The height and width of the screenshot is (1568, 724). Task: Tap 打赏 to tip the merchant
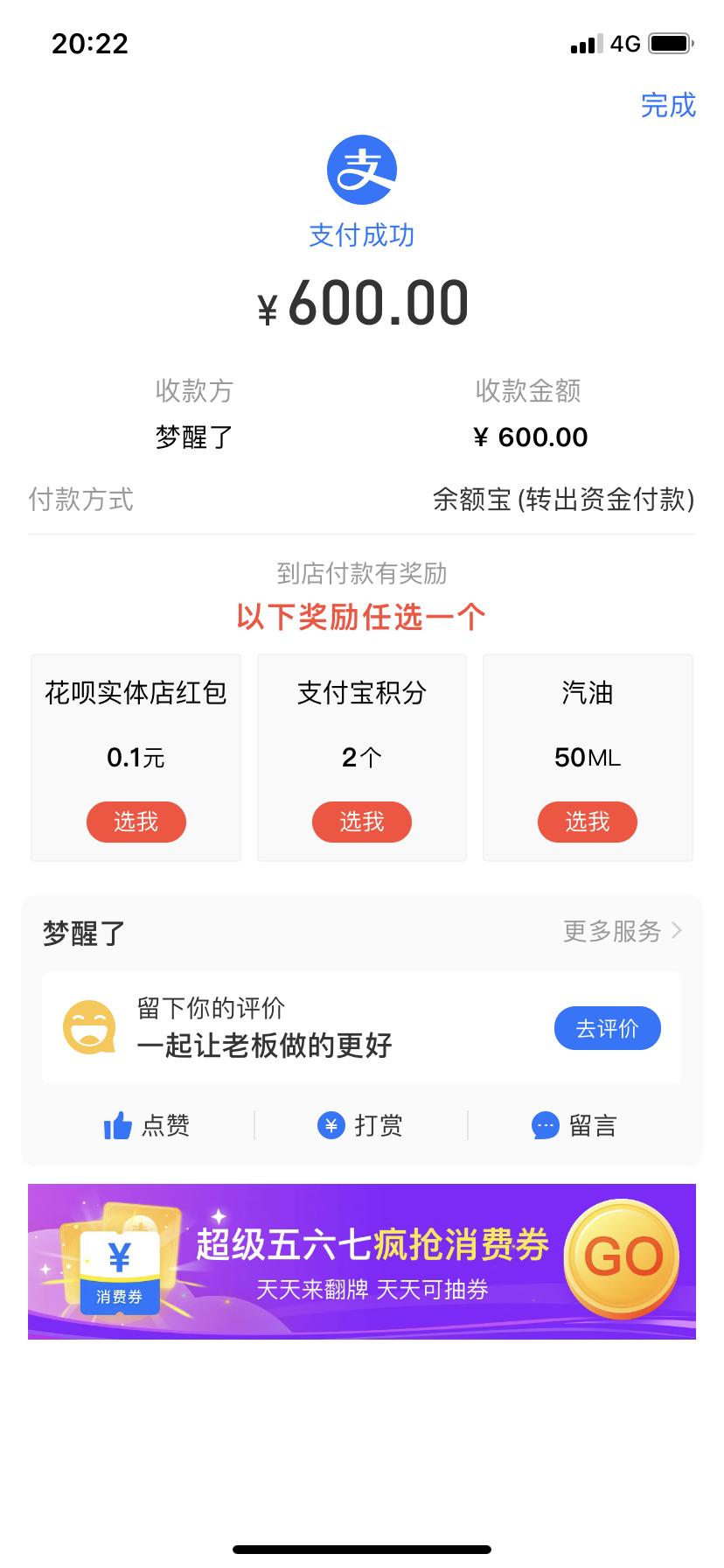(x=360, y=1125)
